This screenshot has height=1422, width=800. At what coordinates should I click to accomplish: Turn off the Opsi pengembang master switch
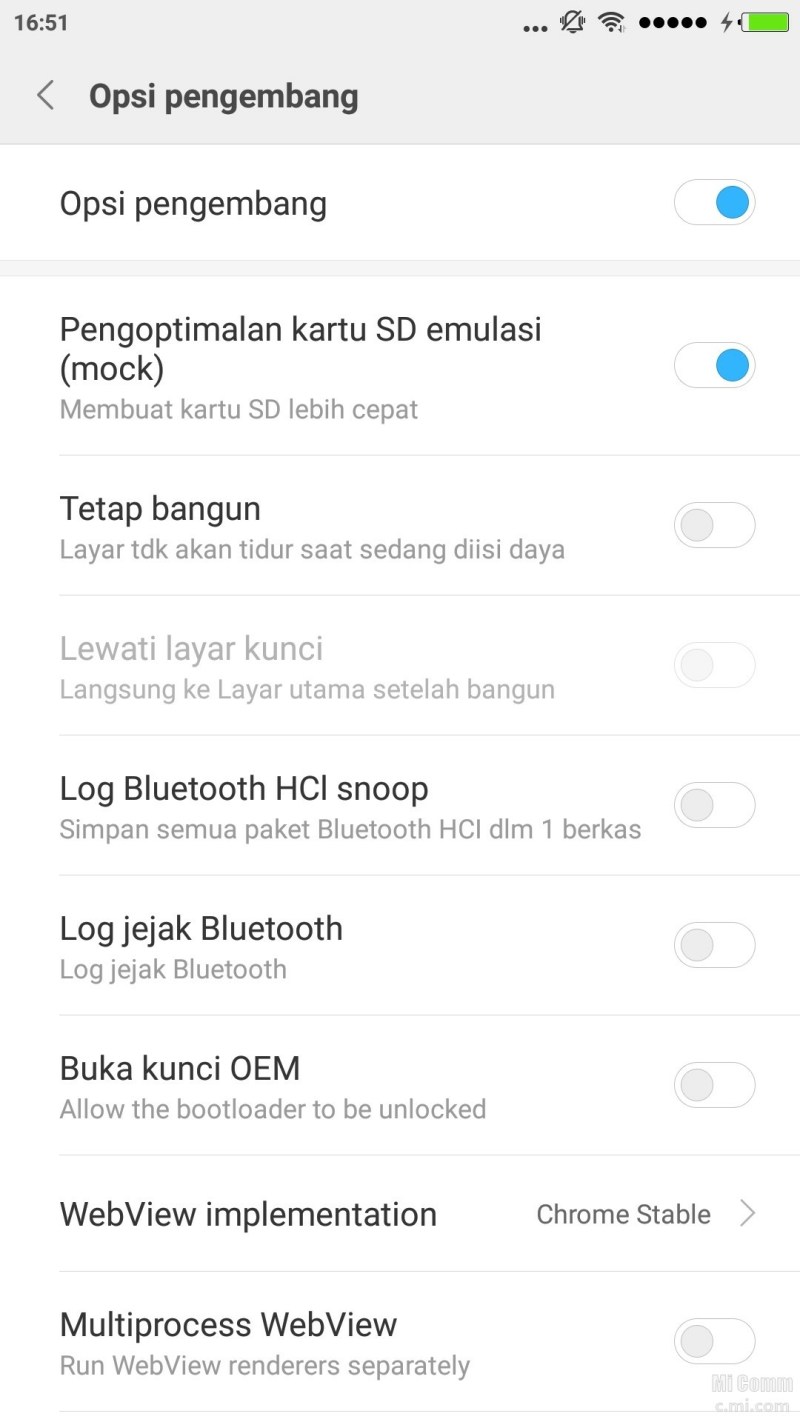[714, 204]
